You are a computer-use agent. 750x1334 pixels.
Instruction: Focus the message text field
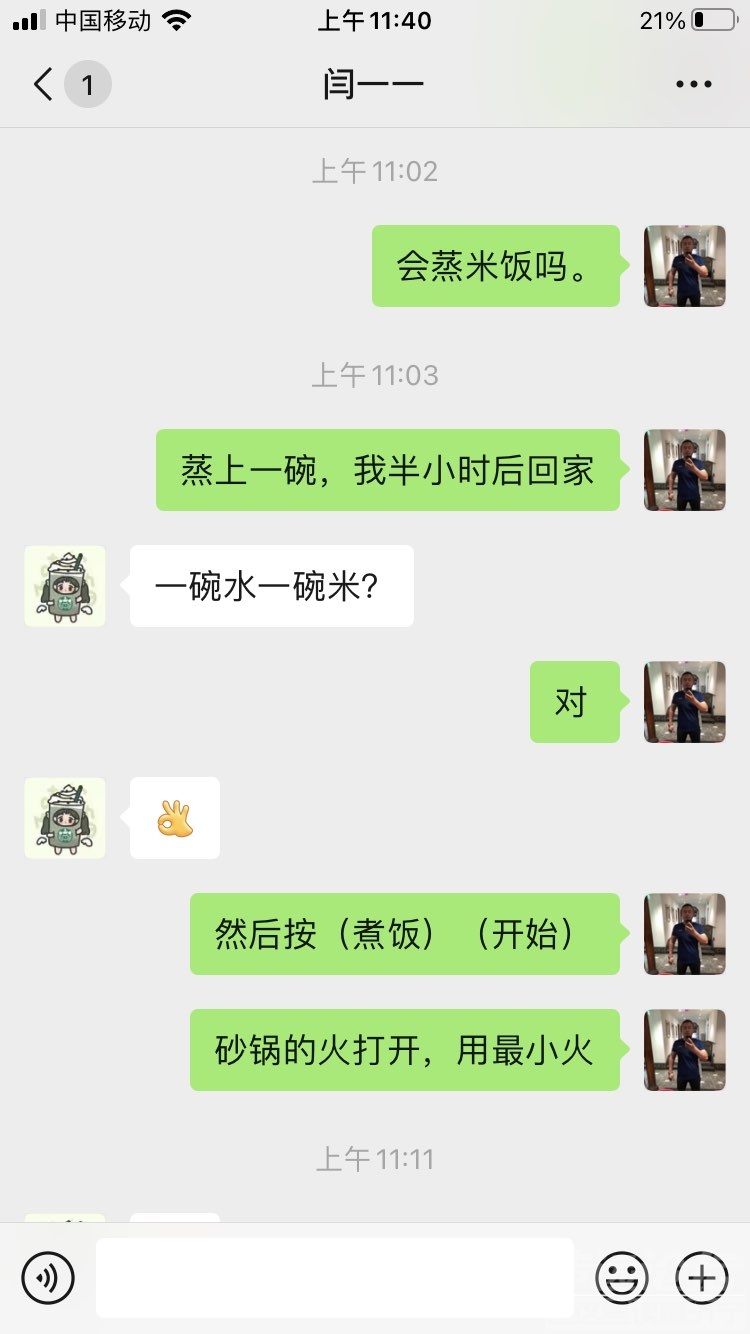click(x=334, y=1277)
